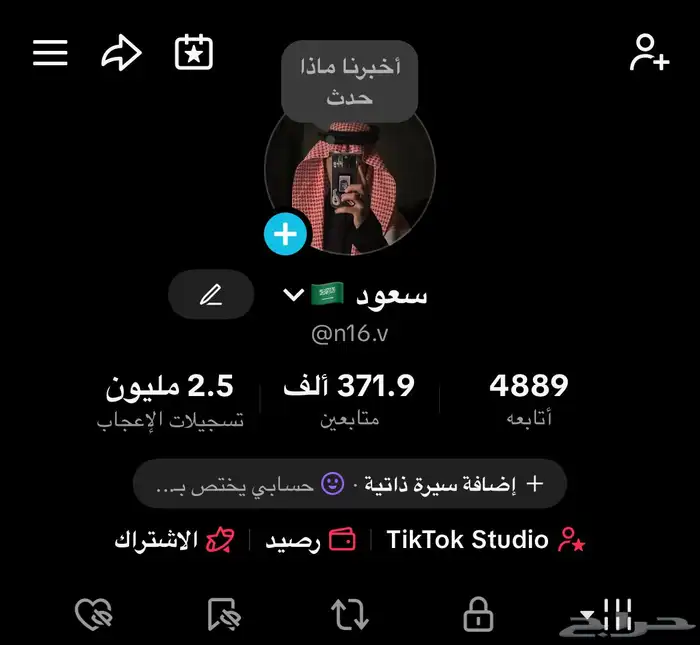Open the hamburger menu

point(50,53)
